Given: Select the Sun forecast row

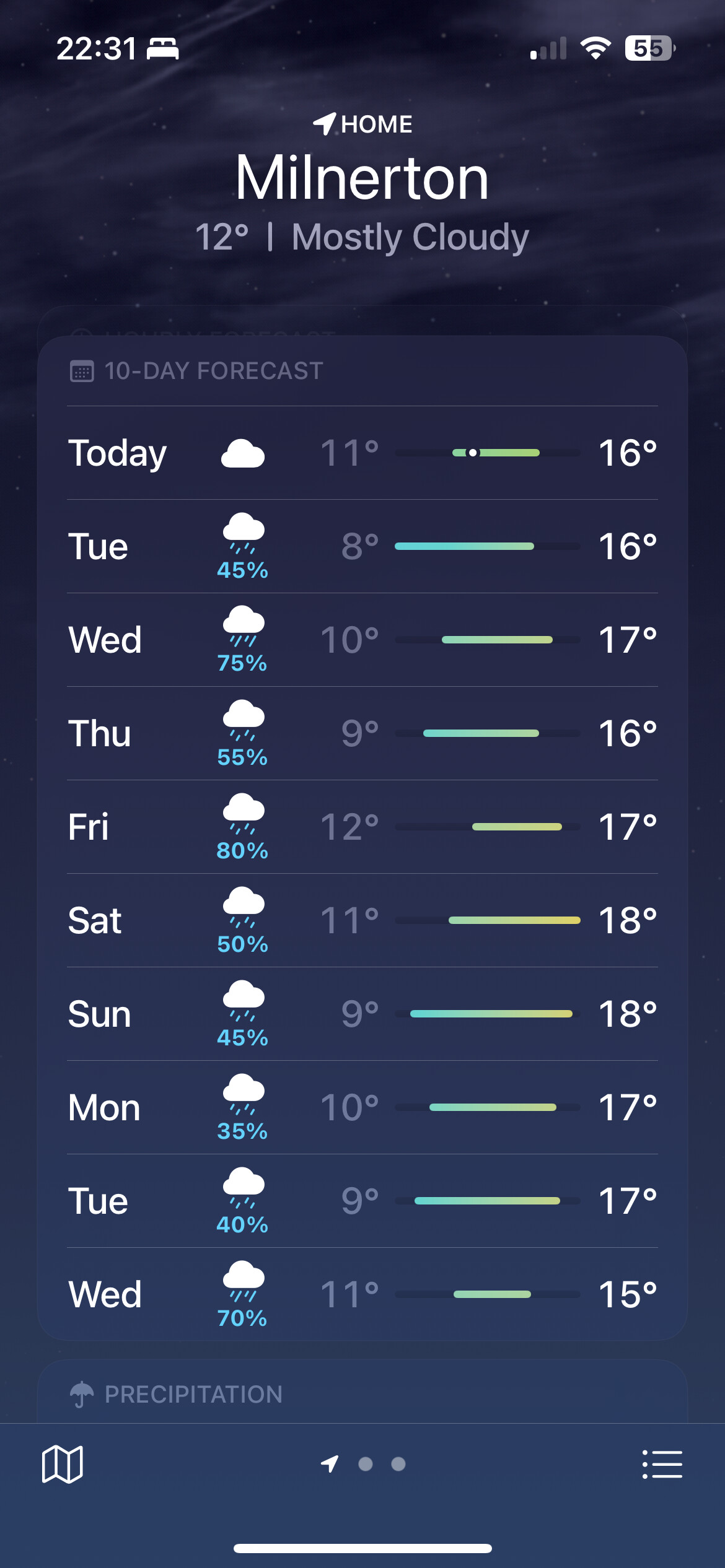Looking at the screenshot, I should tap(362, 1014).
